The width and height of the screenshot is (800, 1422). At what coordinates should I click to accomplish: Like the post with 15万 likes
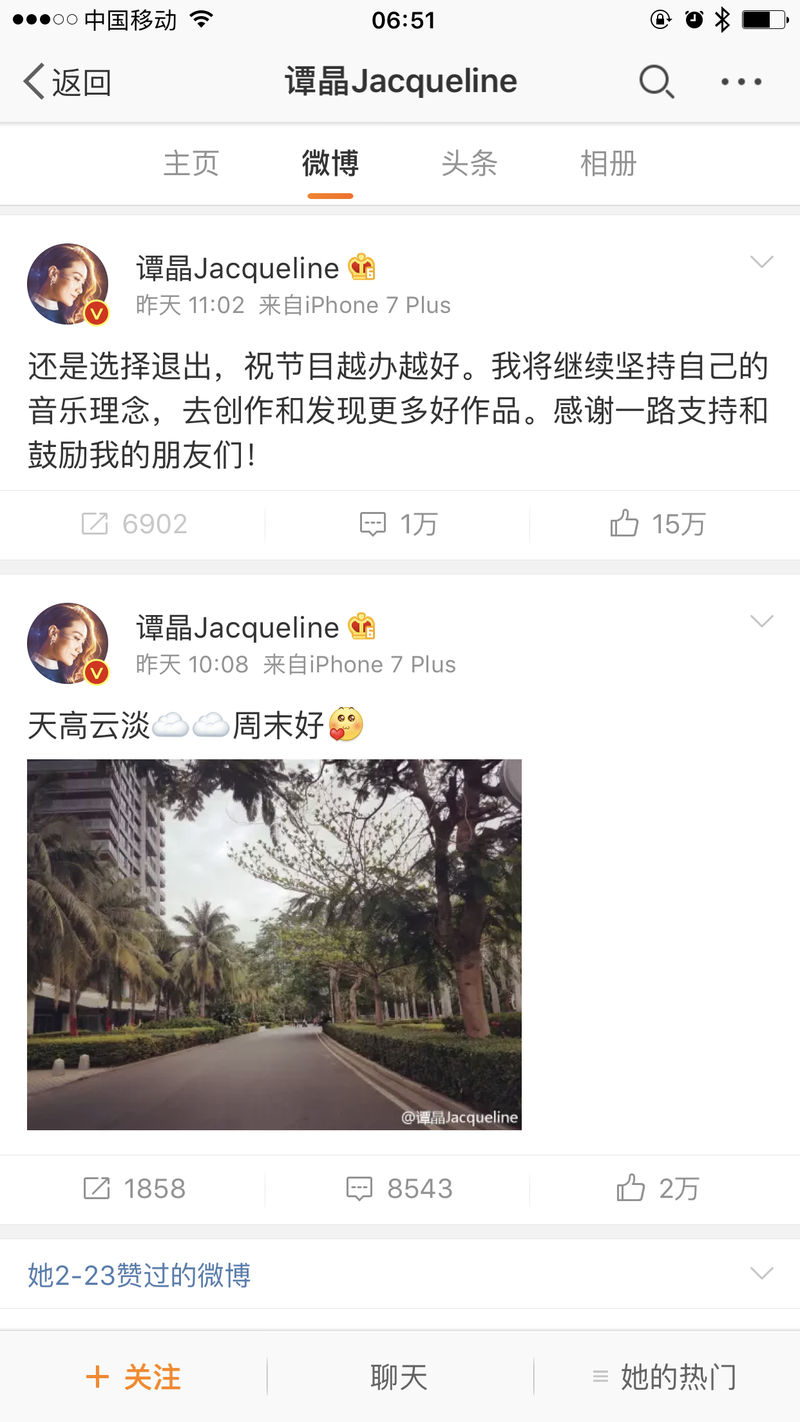coord(658,524)
